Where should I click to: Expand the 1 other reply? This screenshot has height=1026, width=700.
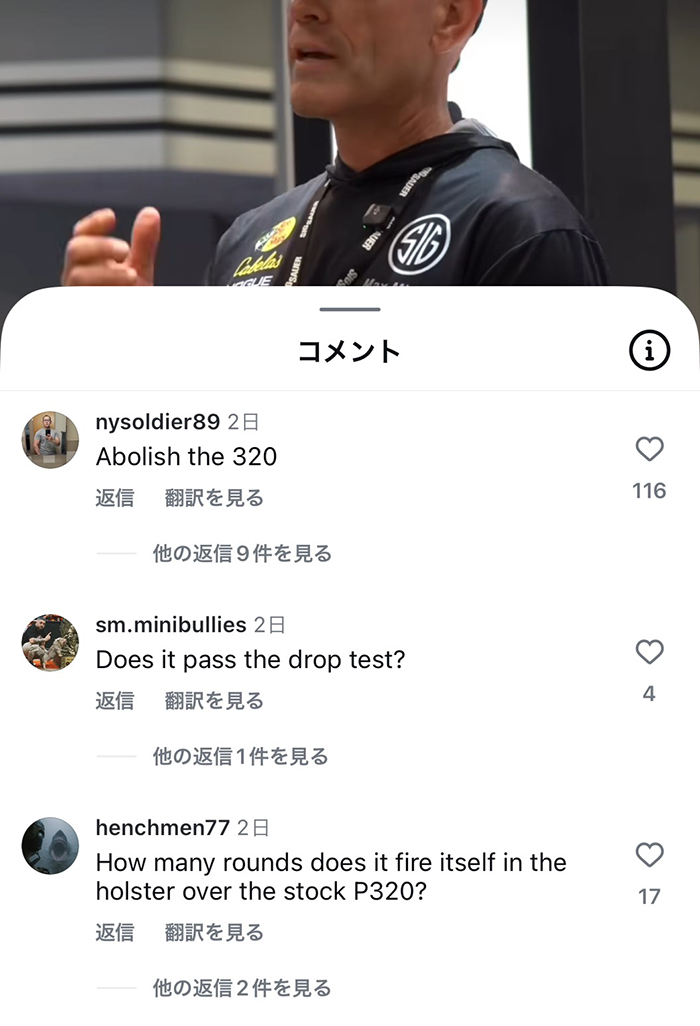[240, 756]
